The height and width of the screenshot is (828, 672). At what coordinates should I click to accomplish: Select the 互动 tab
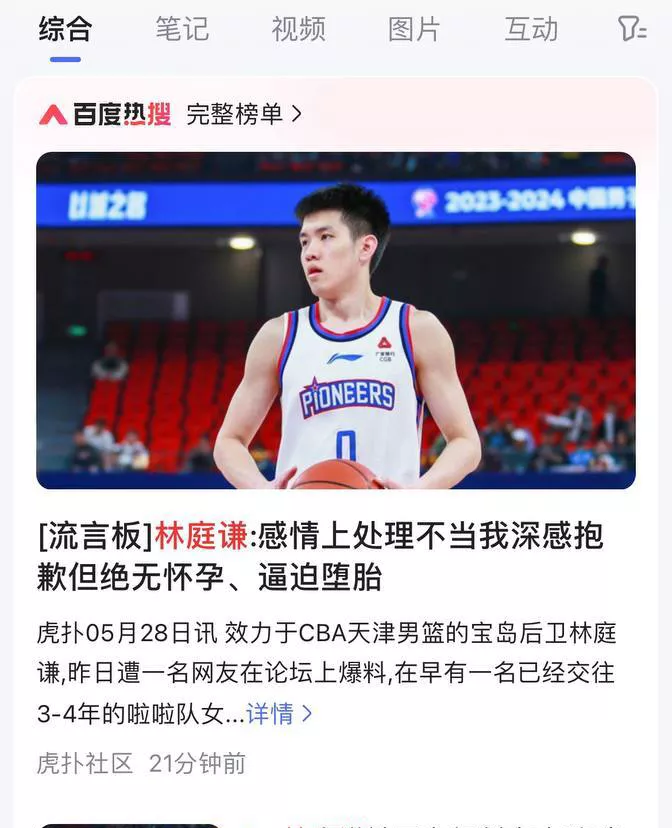pos(531,29)
